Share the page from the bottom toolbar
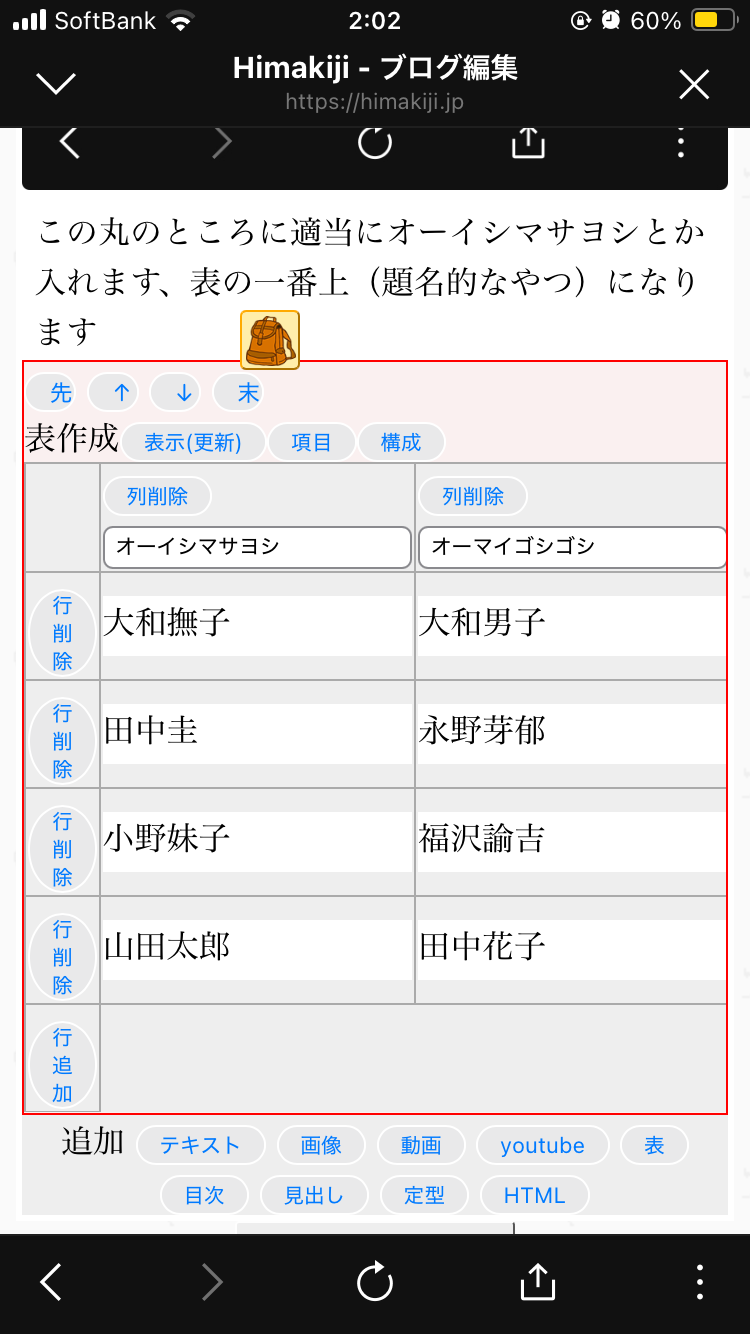Viewport: 750px width, 1334px height. [x=537, y=1282]
